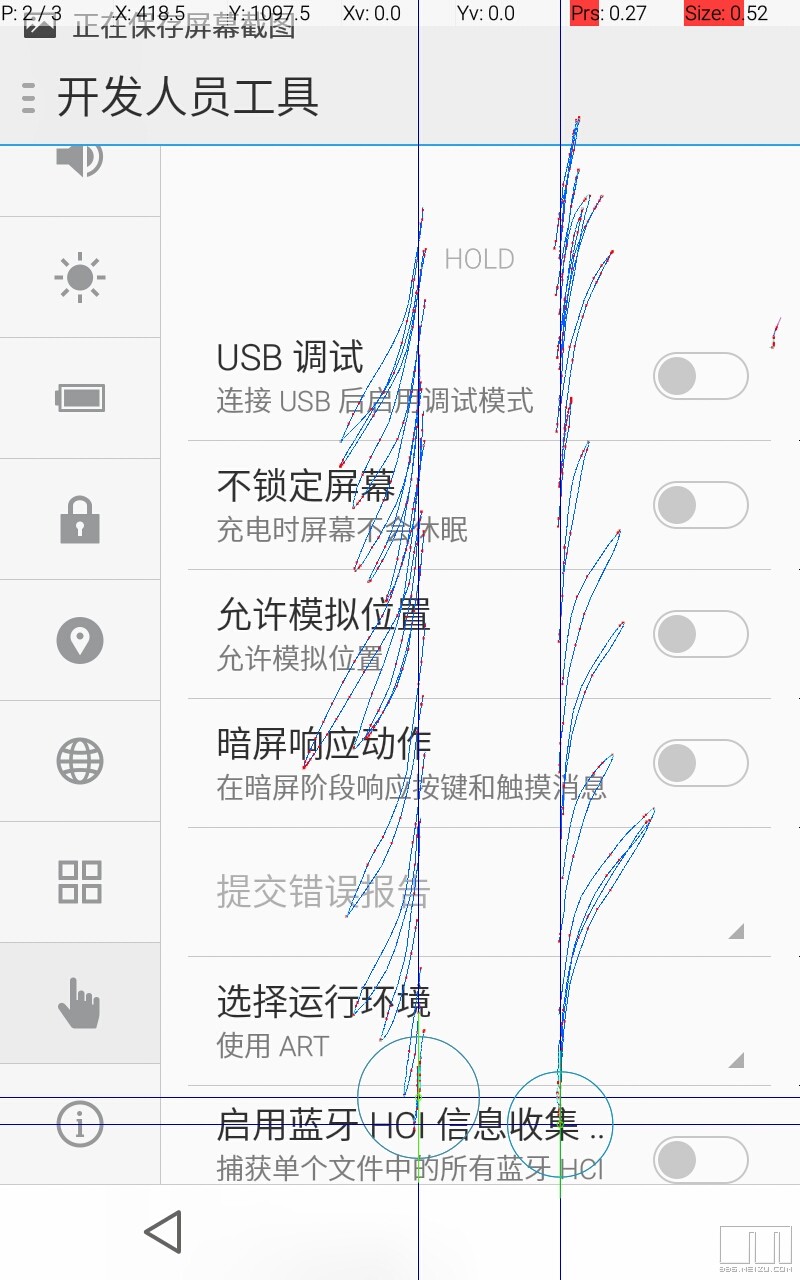Screen dimensions: 800x1280
Task: Select the battery settings icon
Action: [x=80, y=397]
